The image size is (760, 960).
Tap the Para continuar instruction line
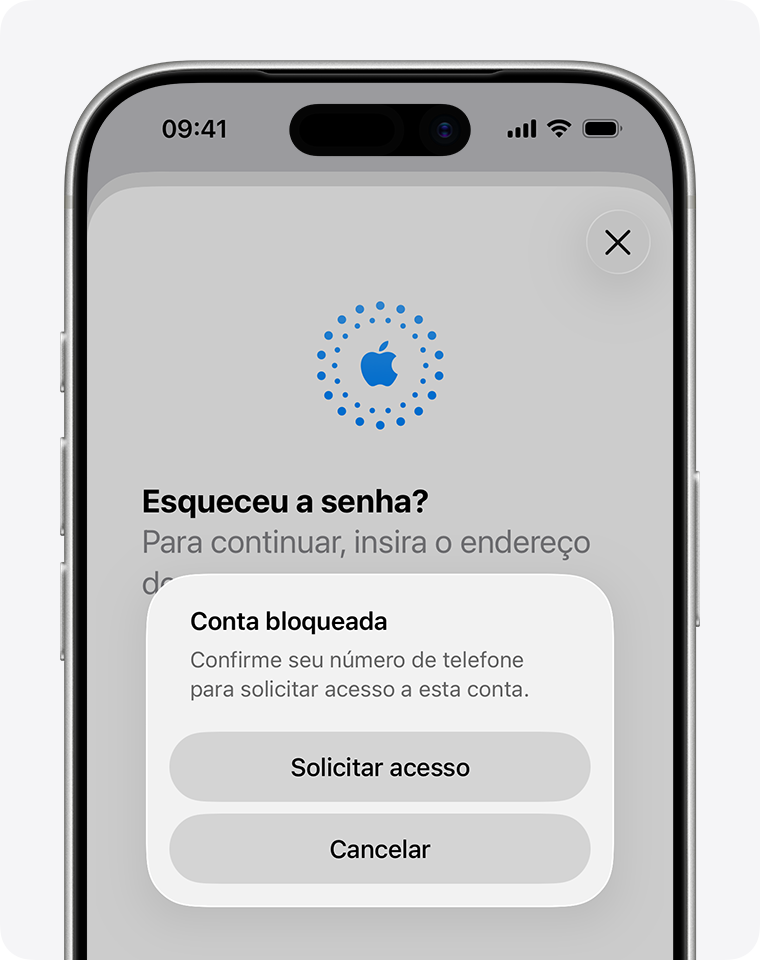(x=367, y=541)
